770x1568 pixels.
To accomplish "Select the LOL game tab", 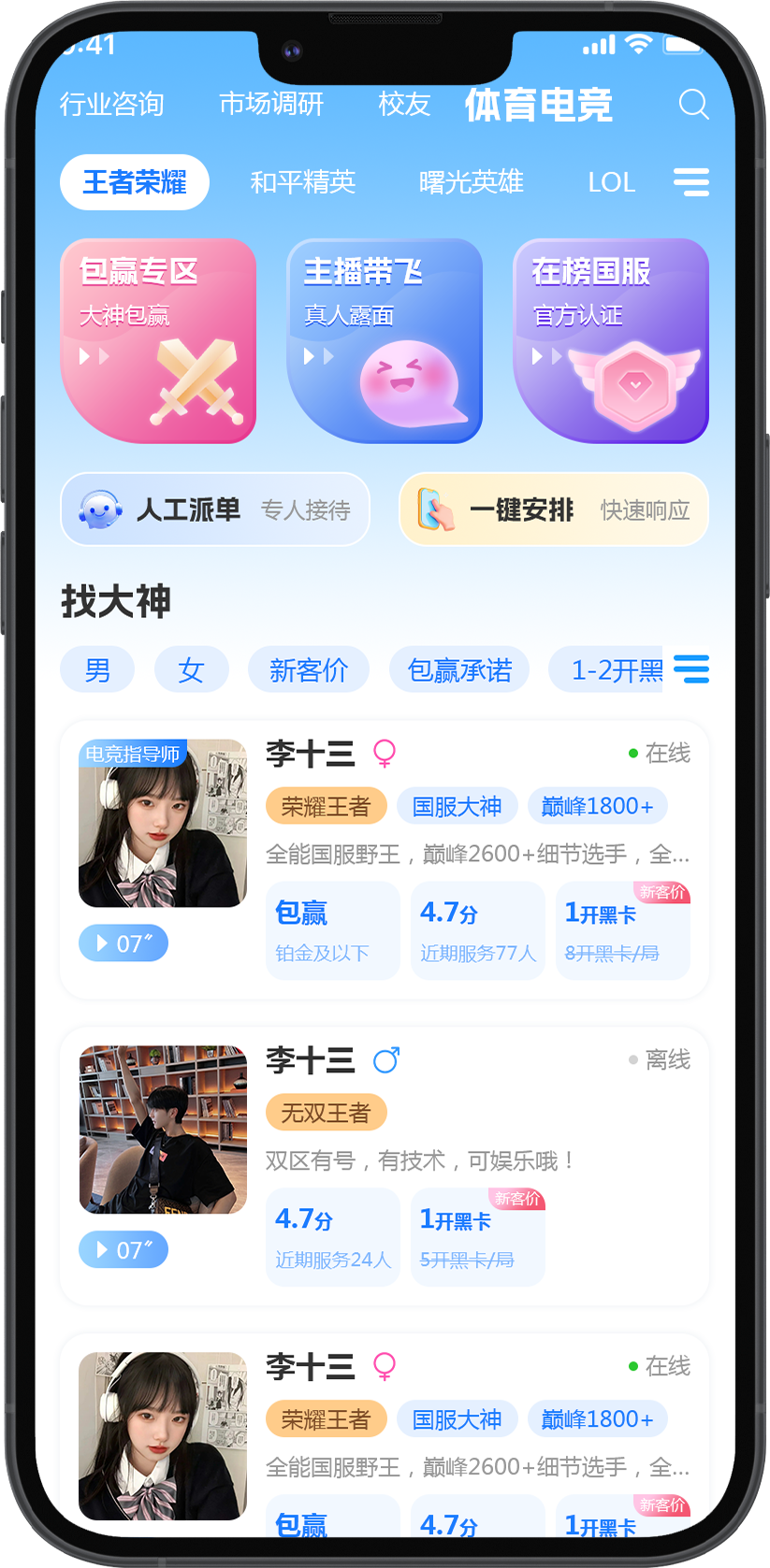I will pos(612,182).
